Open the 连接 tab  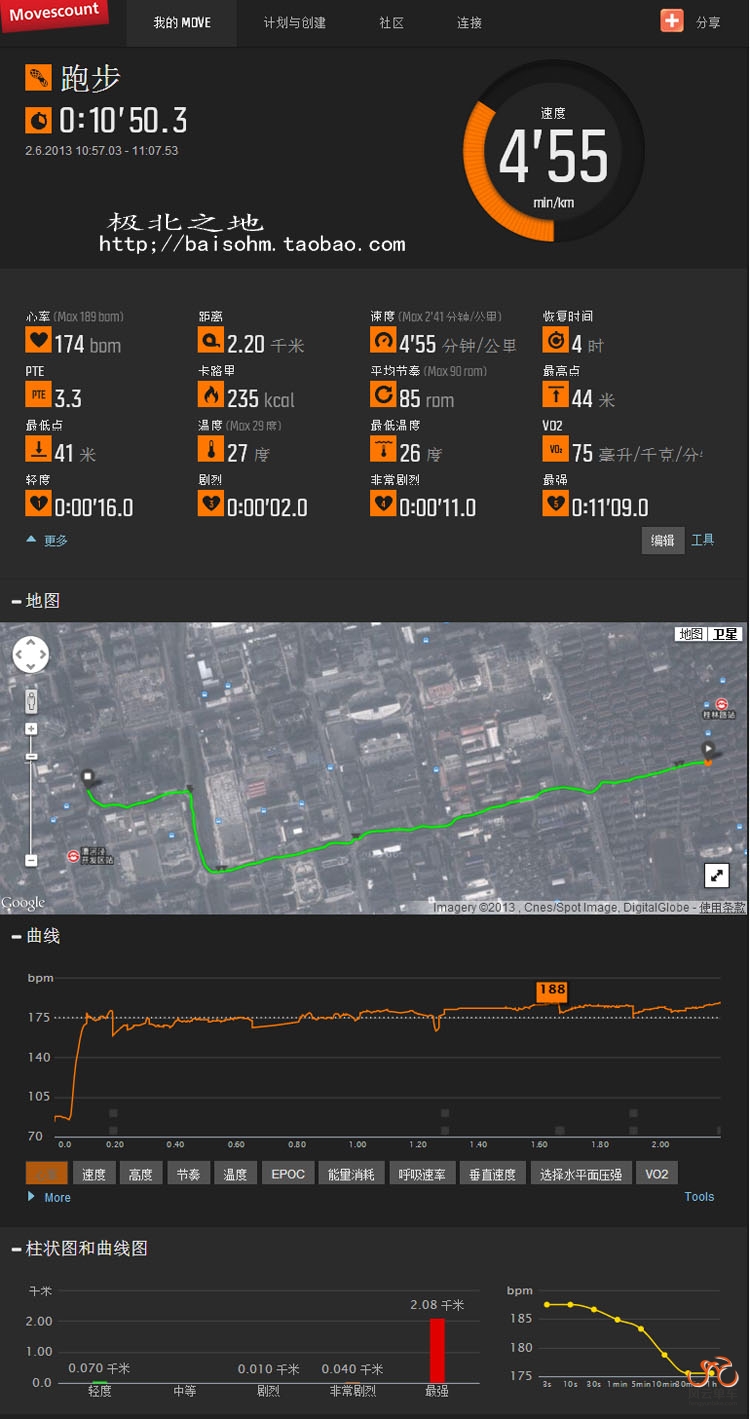pyautogui.click(x=469, y=22)
